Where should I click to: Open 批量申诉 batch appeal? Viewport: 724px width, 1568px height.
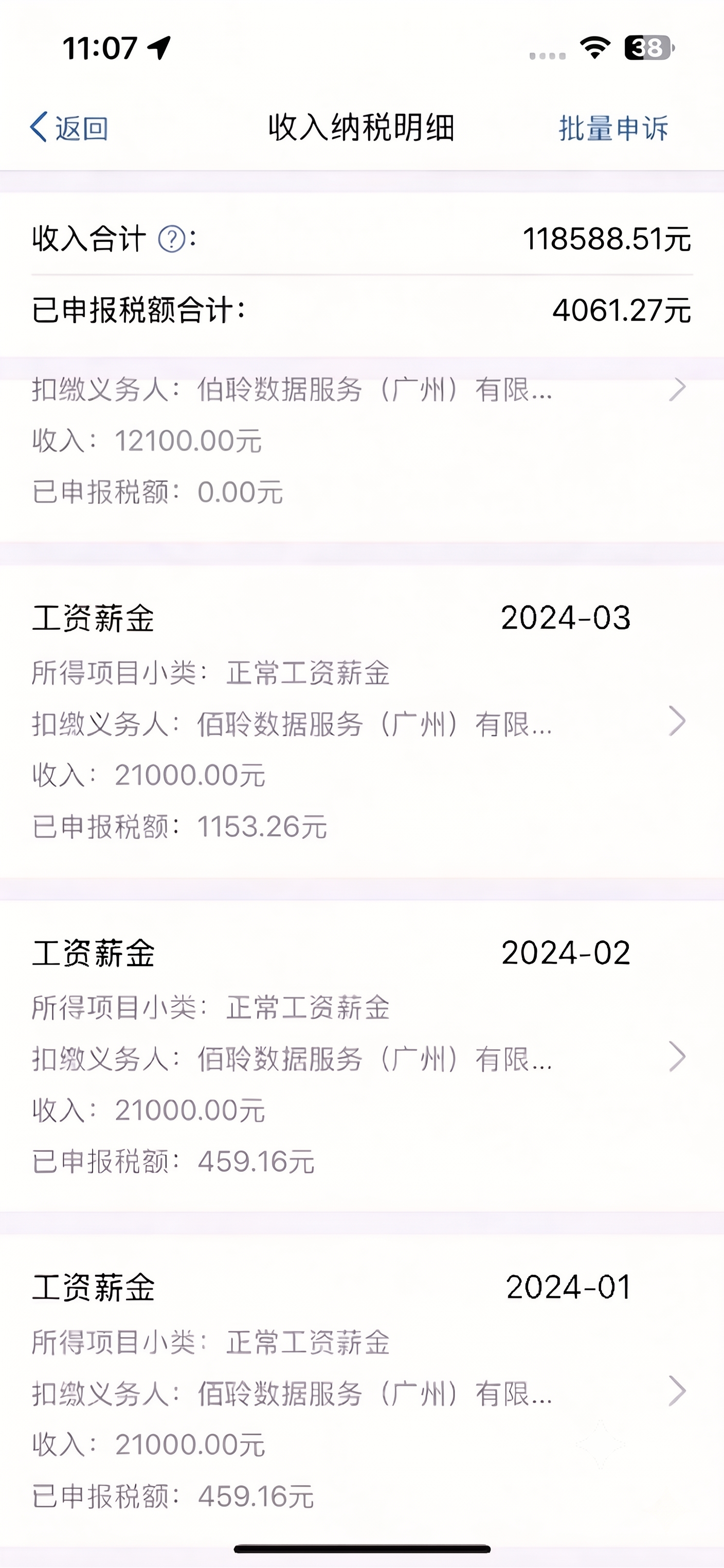(613, 129)
